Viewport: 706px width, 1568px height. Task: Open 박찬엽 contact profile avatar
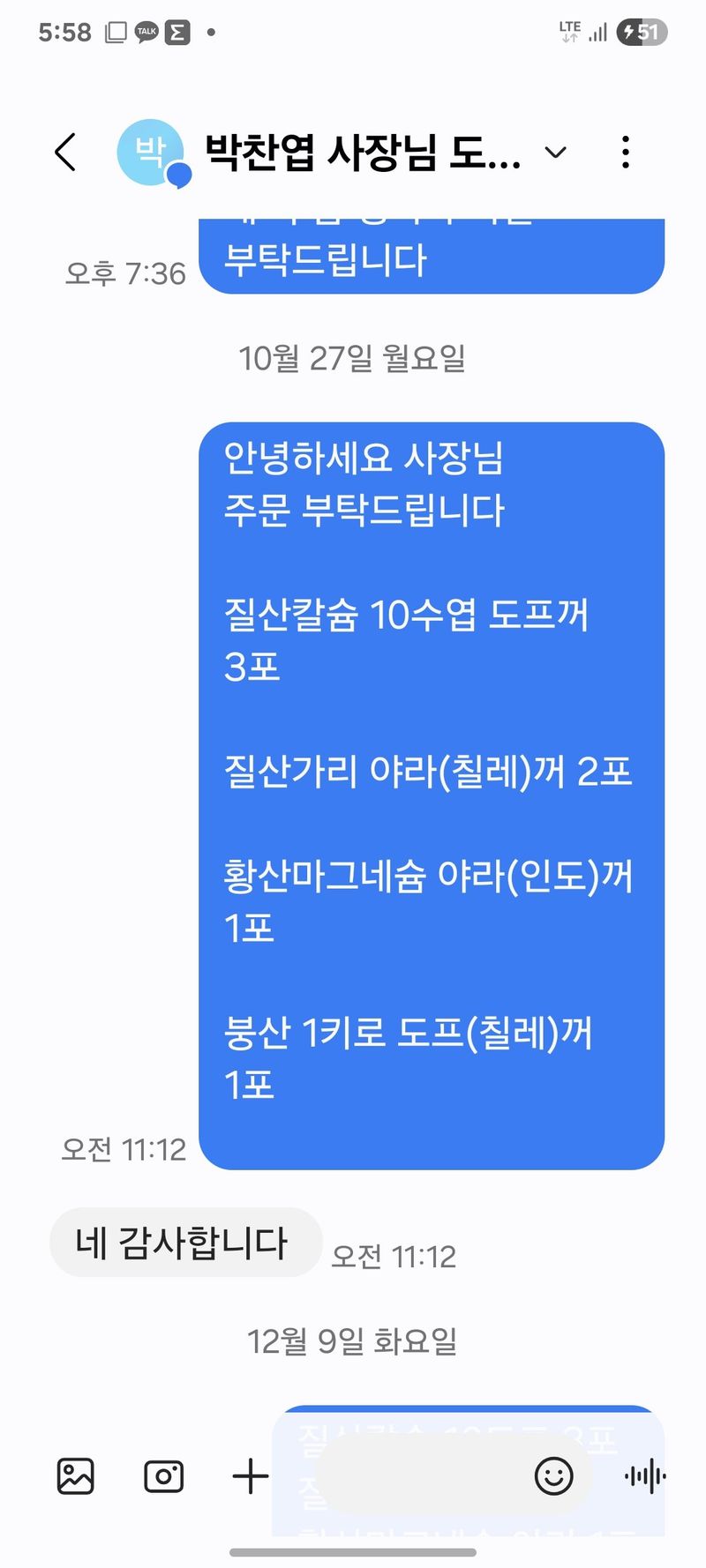[152, 153]
